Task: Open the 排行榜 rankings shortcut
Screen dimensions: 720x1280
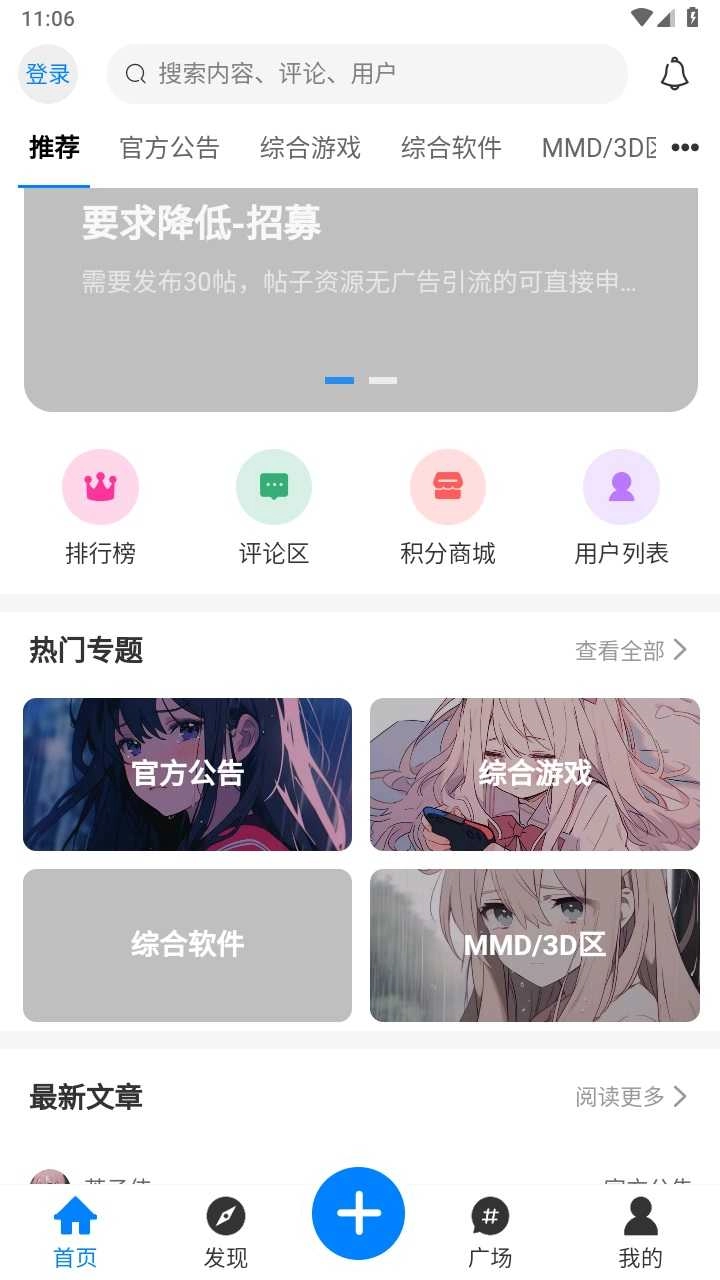Action: click(x=100, y=507)
